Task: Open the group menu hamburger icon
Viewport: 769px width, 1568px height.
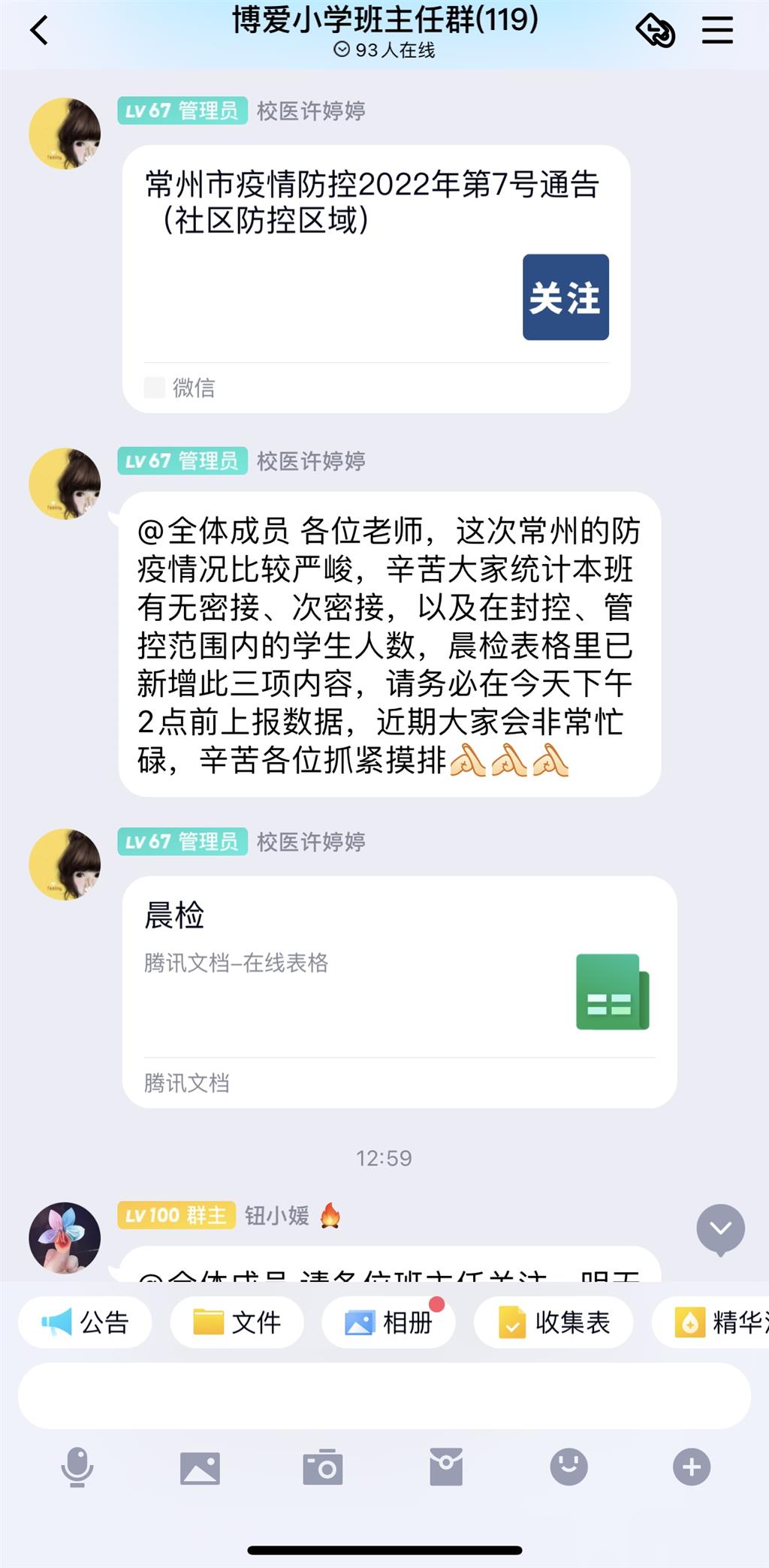Action: [x=716, y=31]
